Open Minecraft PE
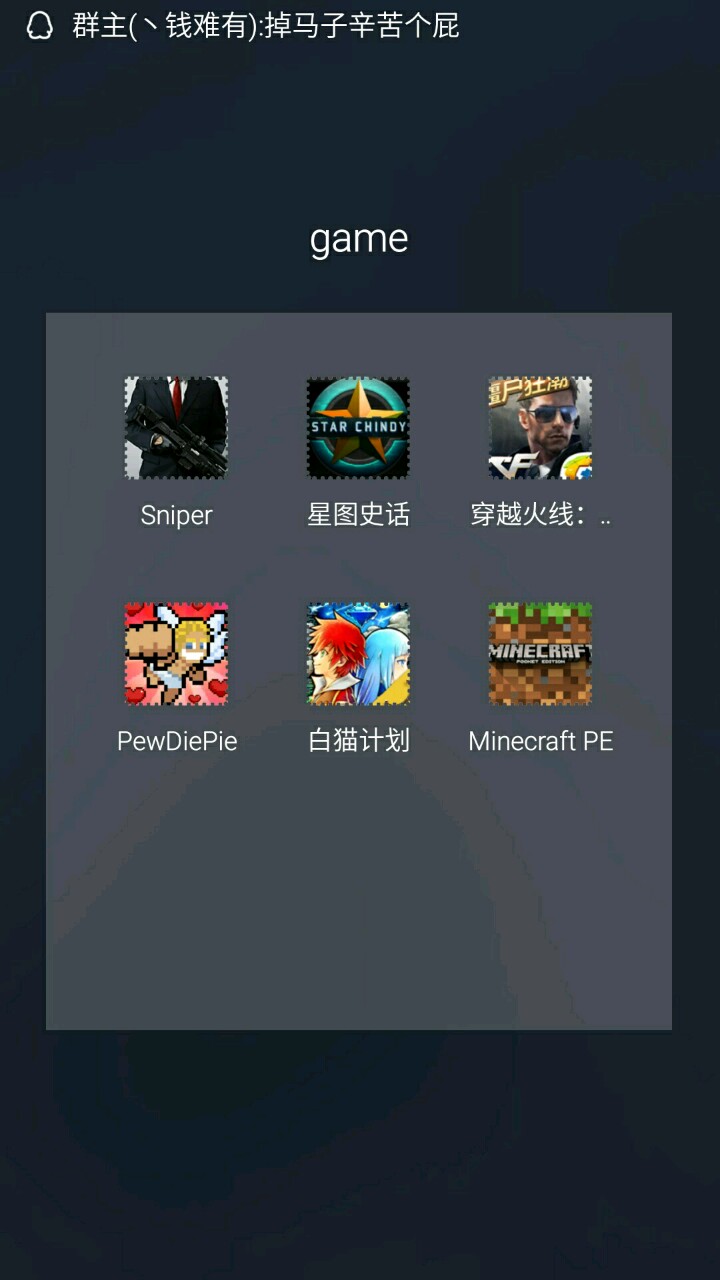This screenshot has width=720, height=1280. [x=540, y=654]
